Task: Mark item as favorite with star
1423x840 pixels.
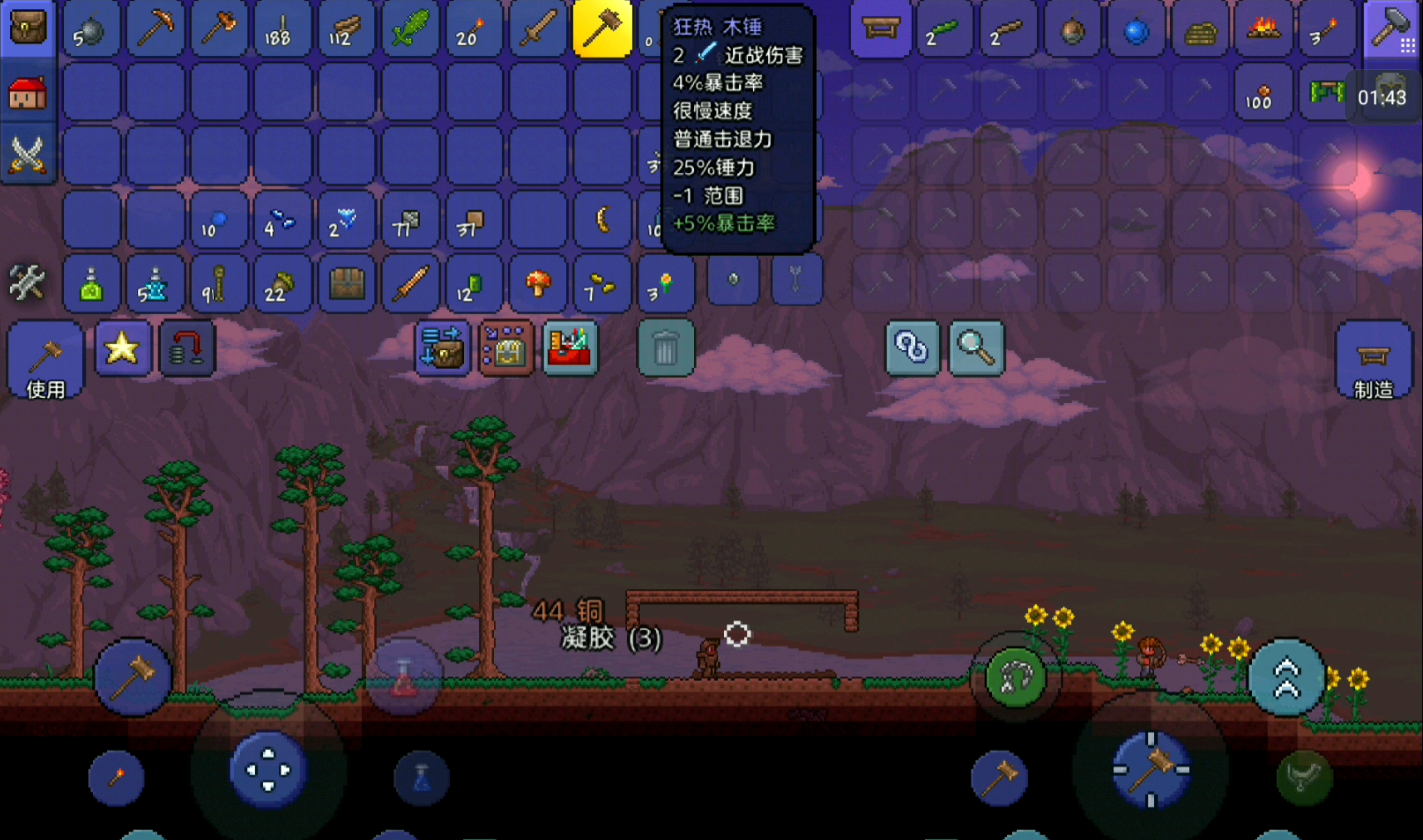Action: [x=123, y=349]
